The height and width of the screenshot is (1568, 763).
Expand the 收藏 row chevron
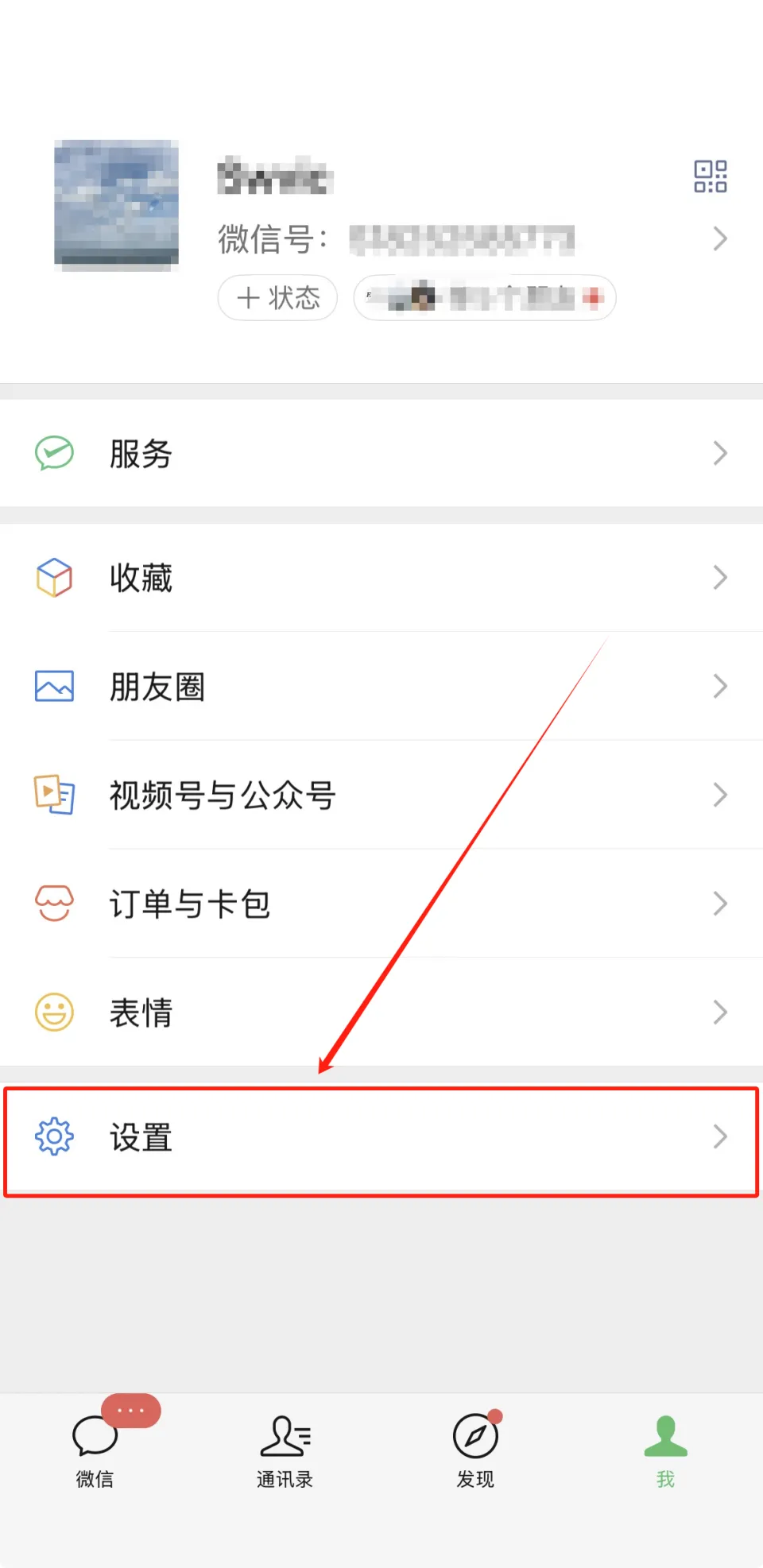[719, 578]
